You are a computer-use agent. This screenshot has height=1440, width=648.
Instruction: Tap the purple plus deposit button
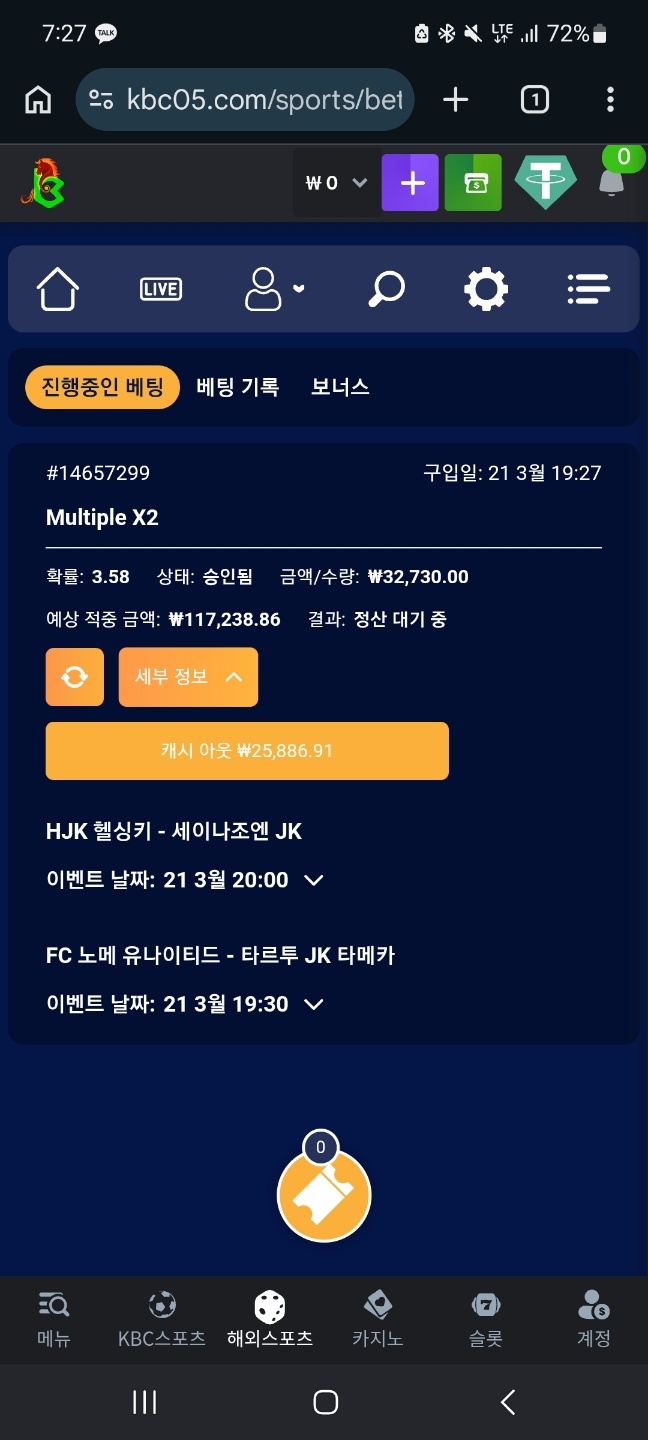coord(410,183)
